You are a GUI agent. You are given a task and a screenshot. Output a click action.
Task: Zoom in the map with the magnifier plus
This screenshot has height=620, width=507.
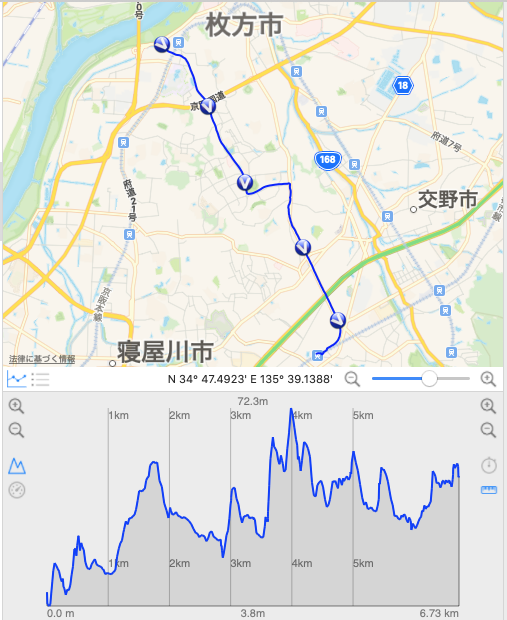488,379
